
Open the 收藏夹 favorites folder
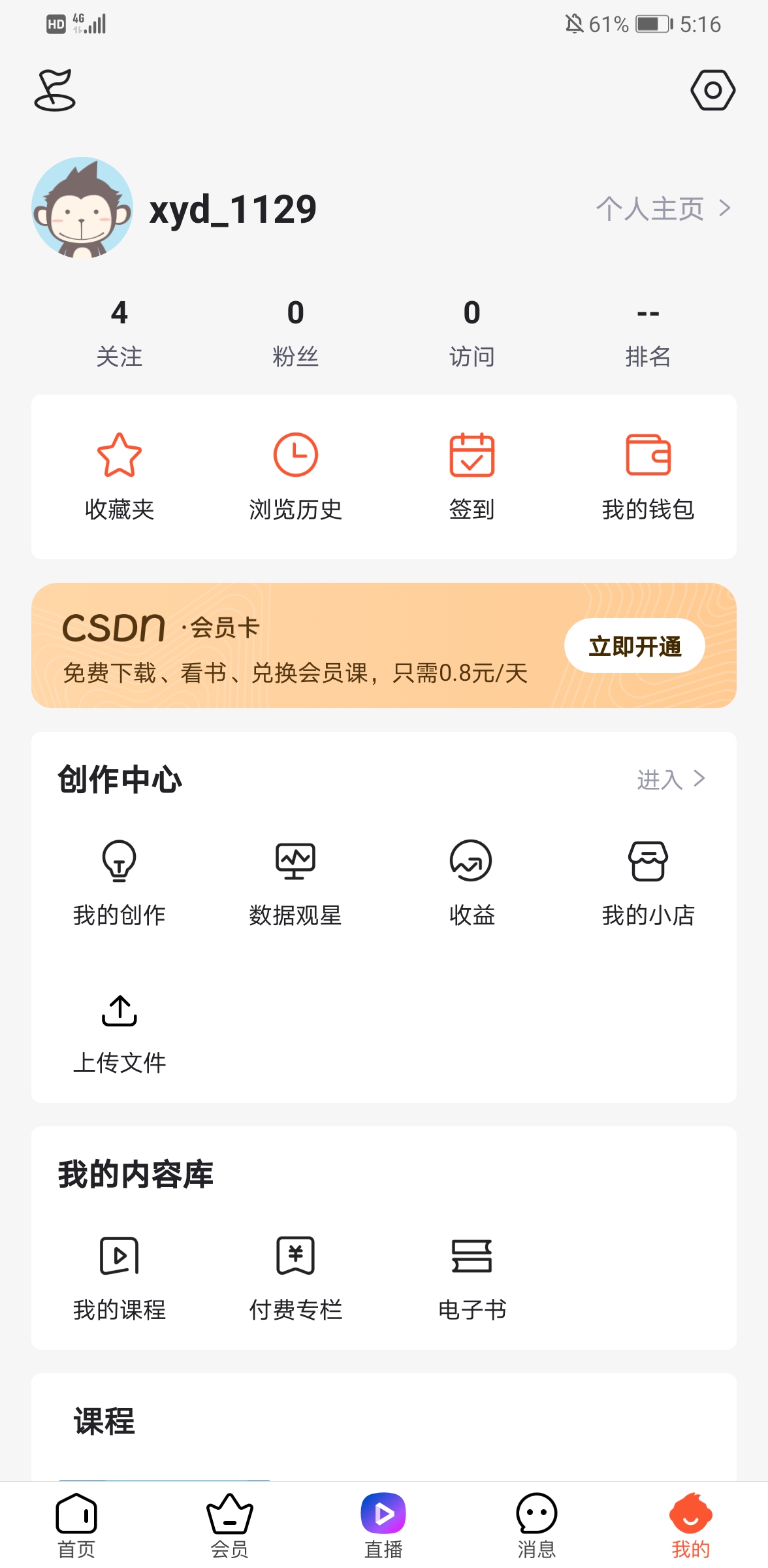coord(120,476)
